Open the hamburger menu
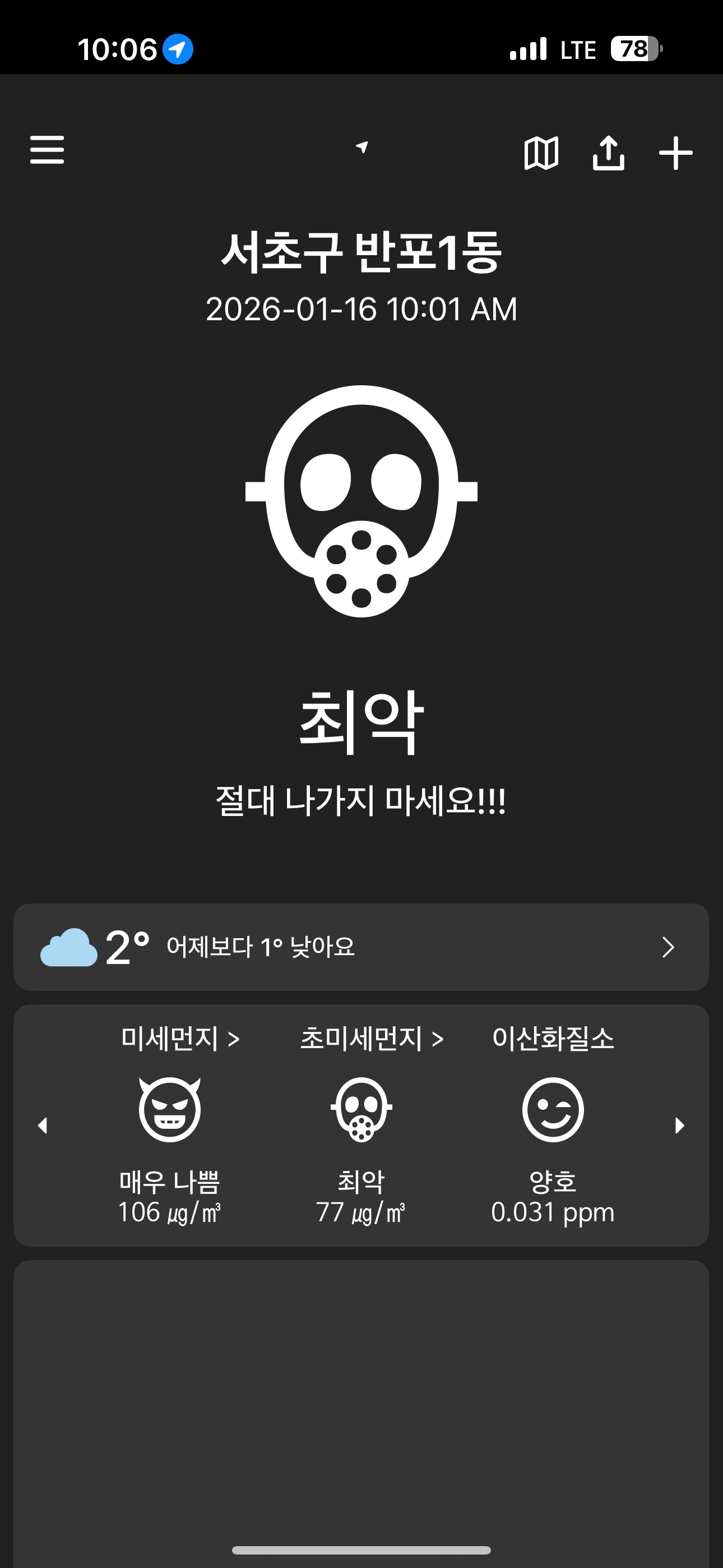The width and height of the screenshot is (723, 1568). (47, 150)
